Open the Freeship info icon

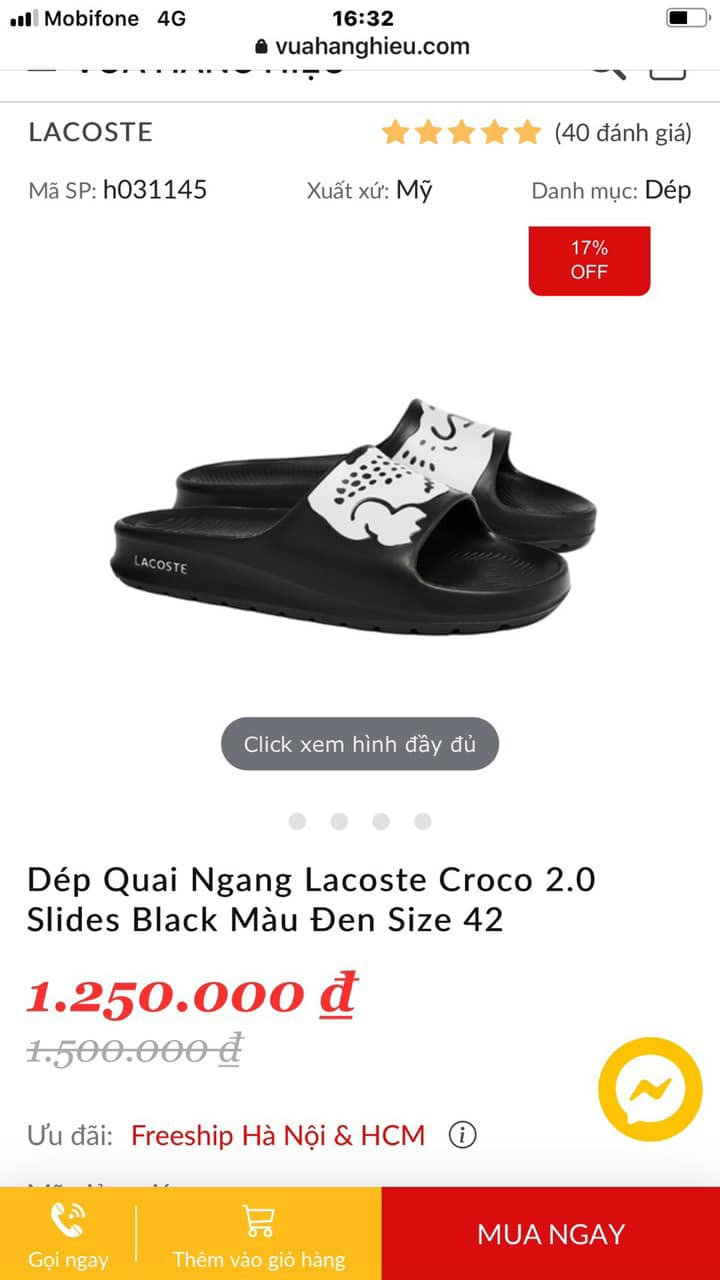pyautogui.click(x=462, y=1135)
